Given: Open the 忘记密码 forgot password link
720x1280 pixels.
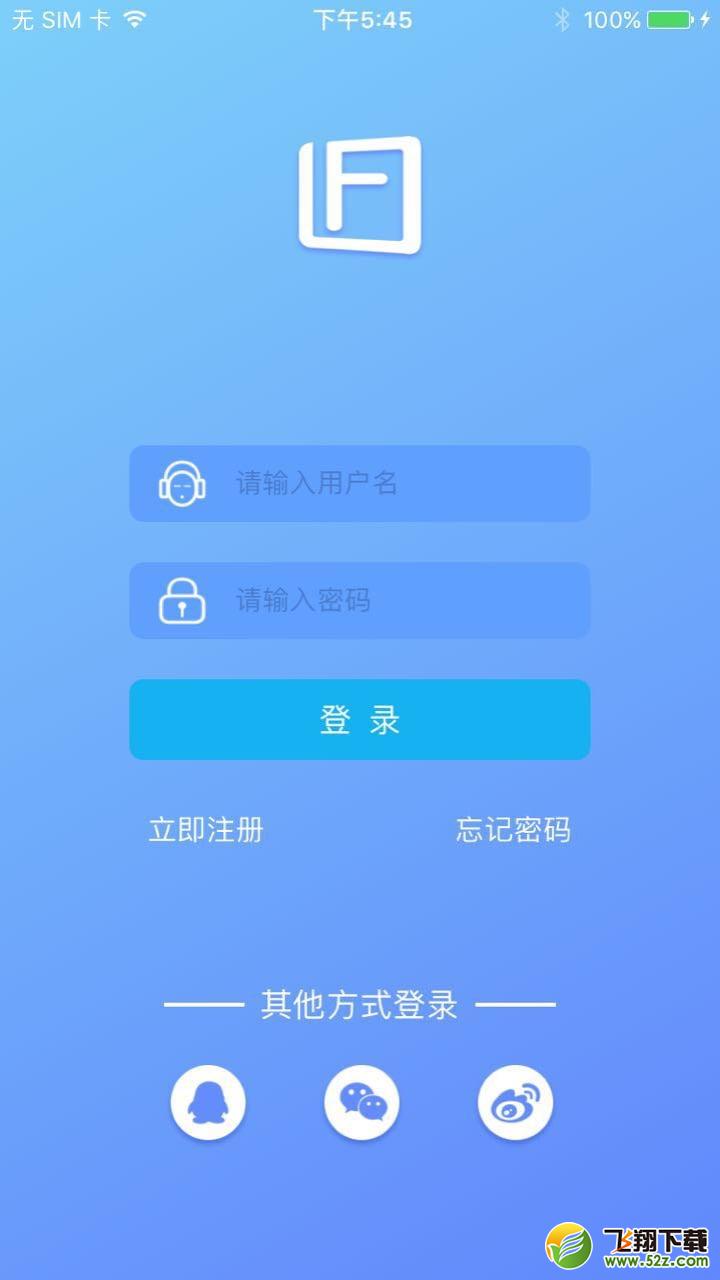Looking at the screenshot, I should click(x=514, y=830).
